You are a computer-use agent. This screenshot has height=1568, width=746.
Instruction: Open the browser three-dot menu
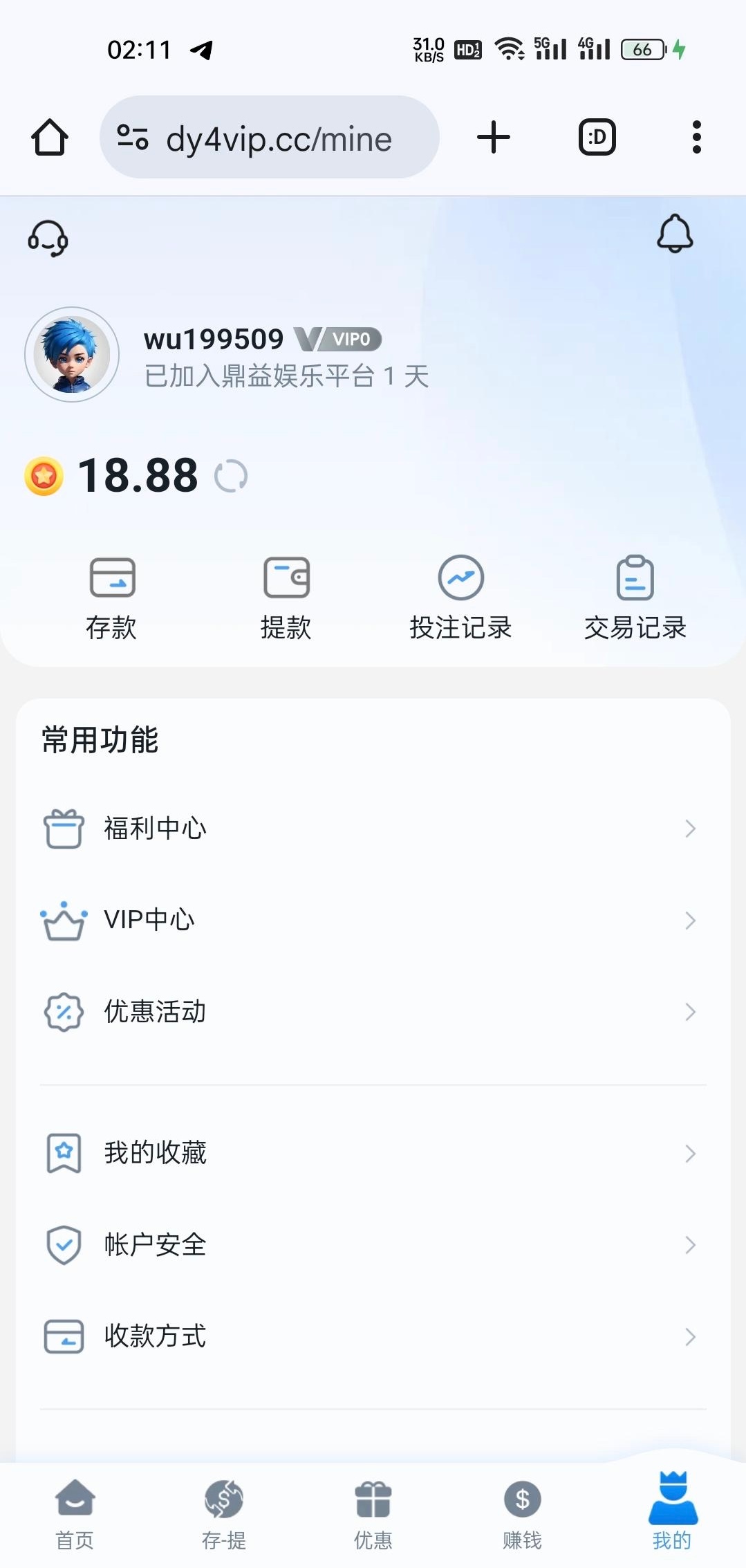[696, 137]
